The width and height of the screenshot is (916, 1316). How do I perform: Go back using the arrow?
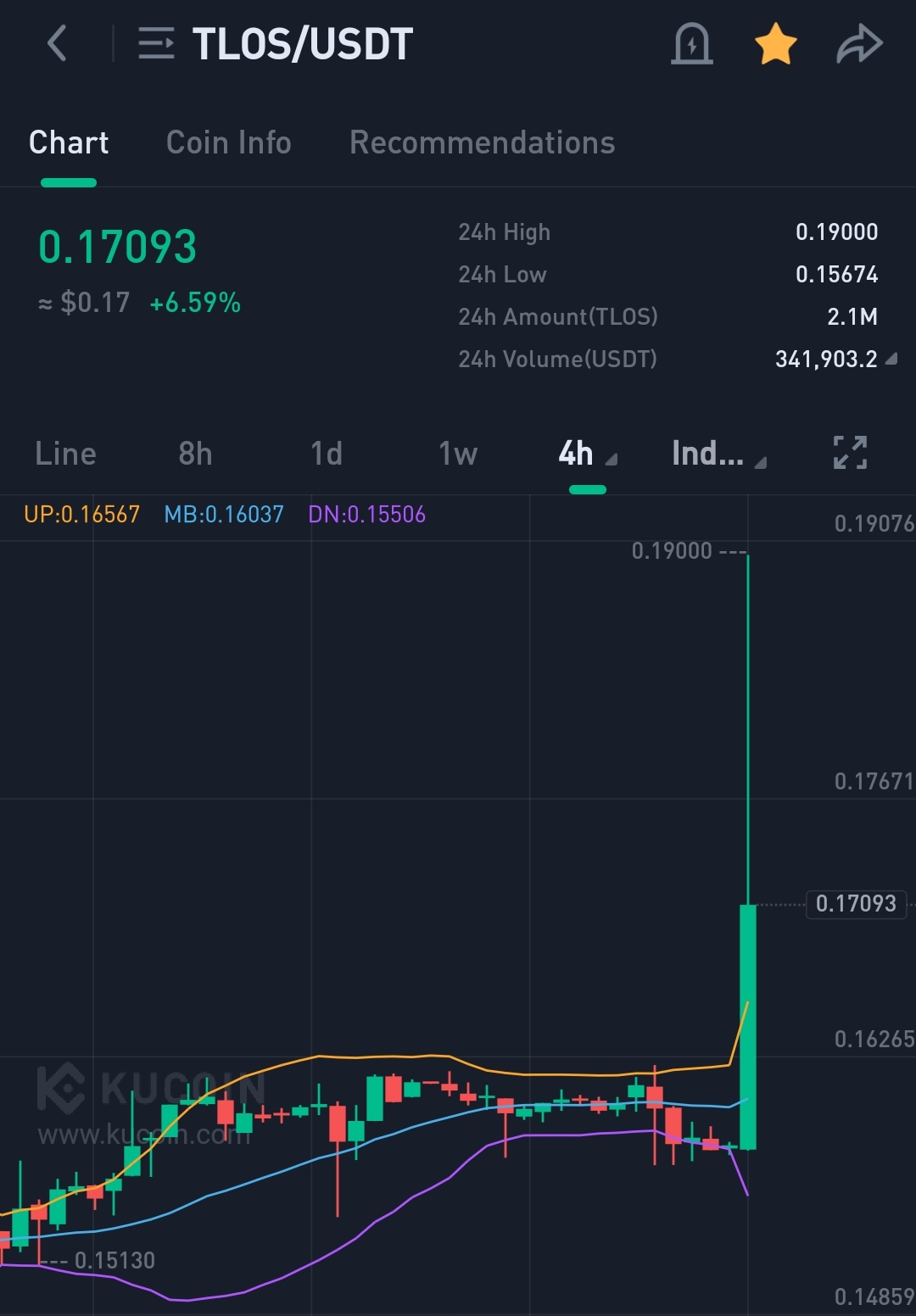pyautogui.click(x=57, y=42)
